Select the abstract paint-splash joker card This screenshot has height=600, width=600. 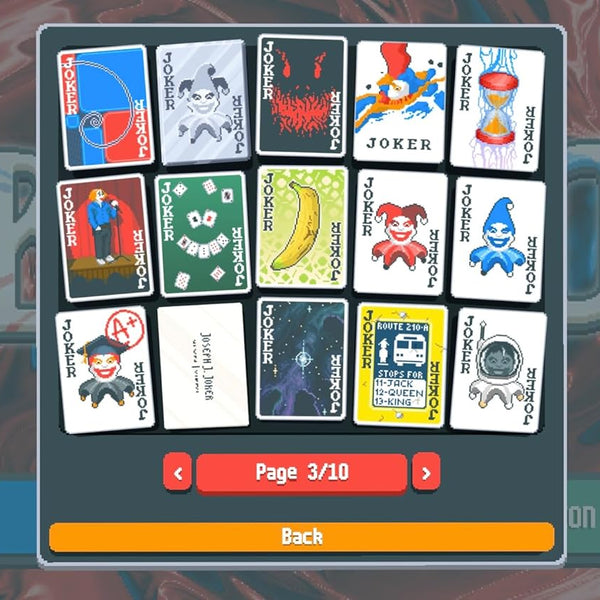click(399, 102)
